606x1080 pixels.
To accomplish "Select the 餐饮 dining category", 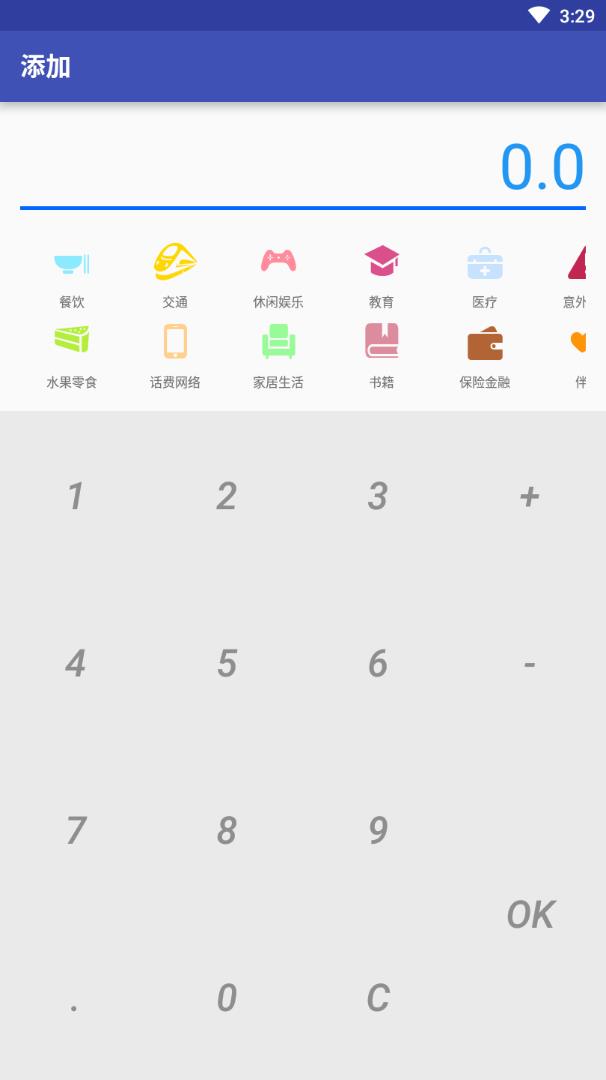I will click(x=71, y=273).
